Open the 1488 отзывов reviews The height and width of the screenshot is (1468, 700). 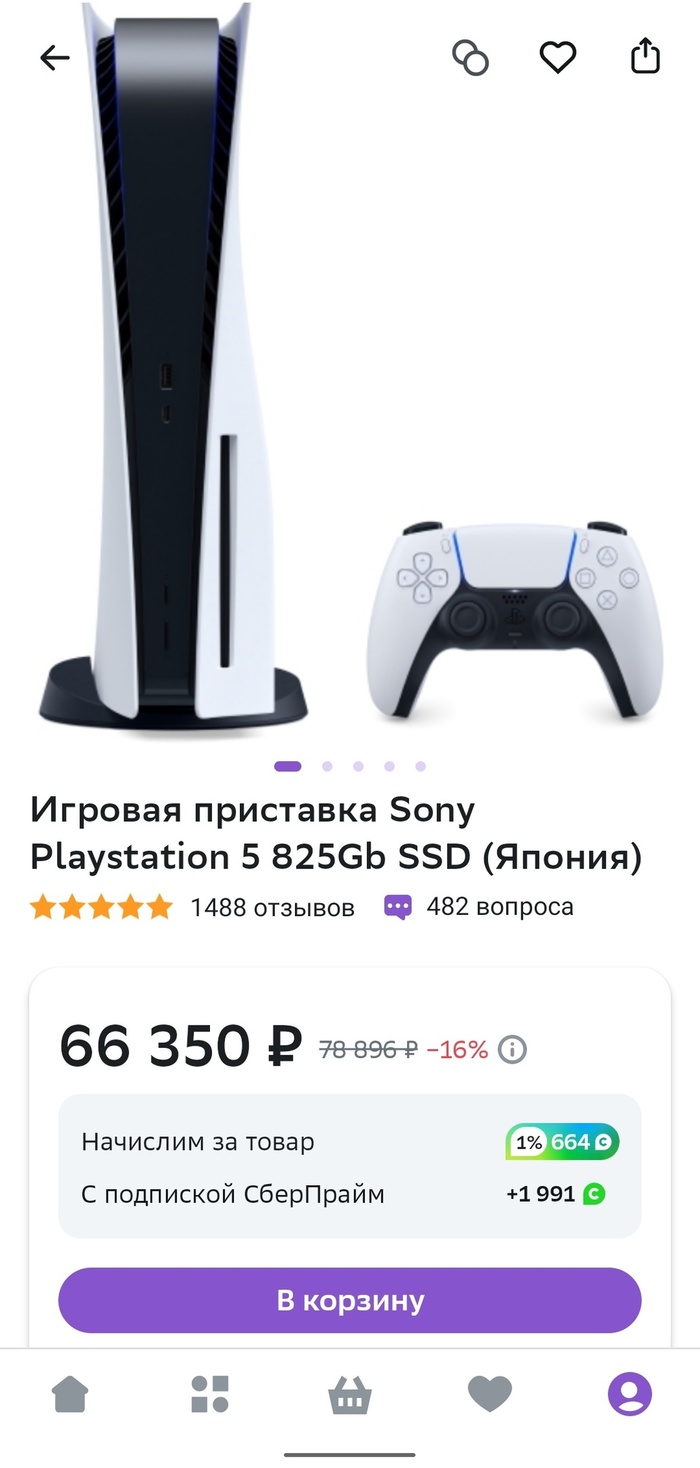coord(272,908)
